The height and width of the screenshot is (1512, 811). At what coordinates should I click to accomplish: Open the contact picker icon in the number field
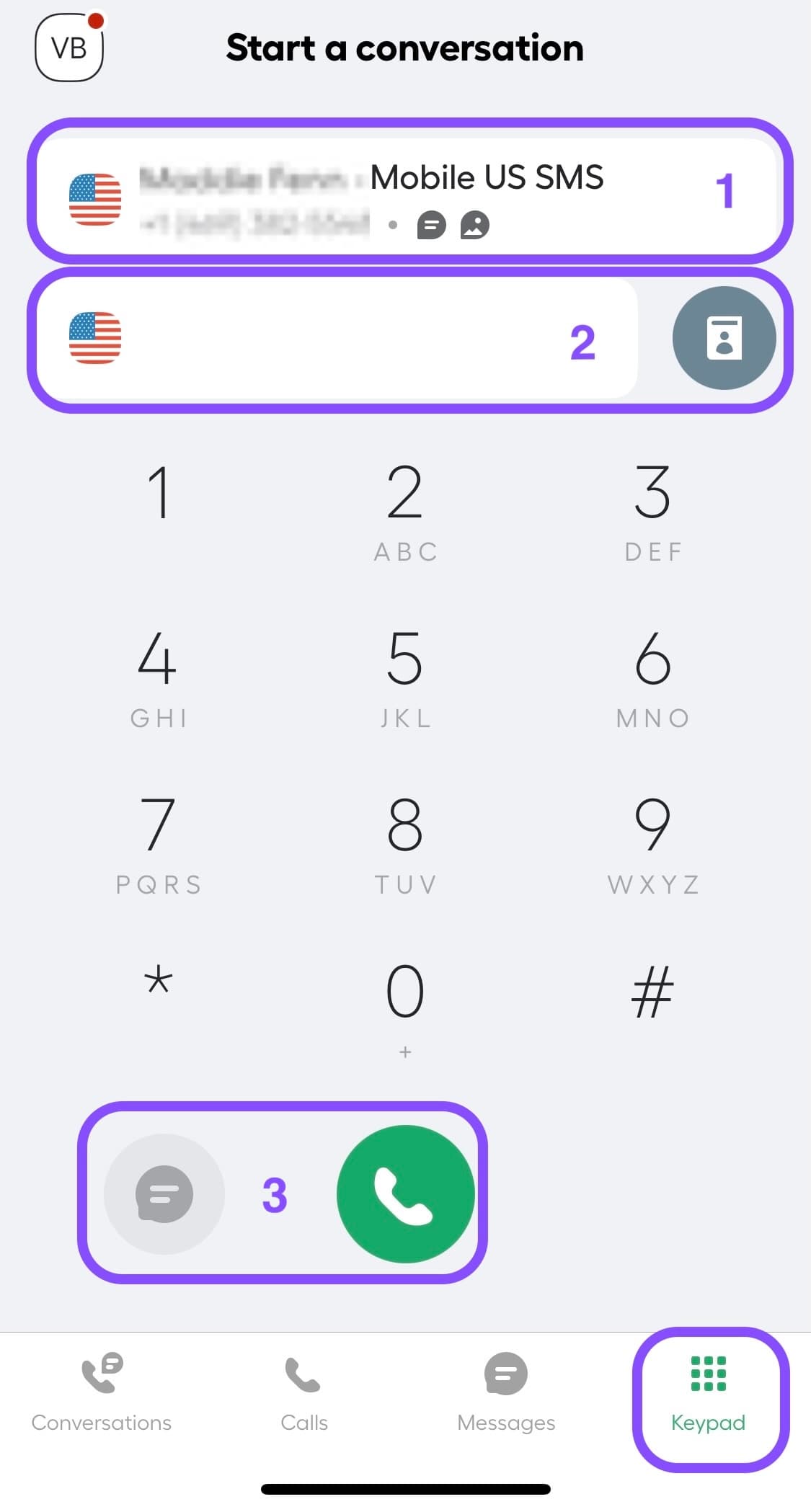(724, 337)
